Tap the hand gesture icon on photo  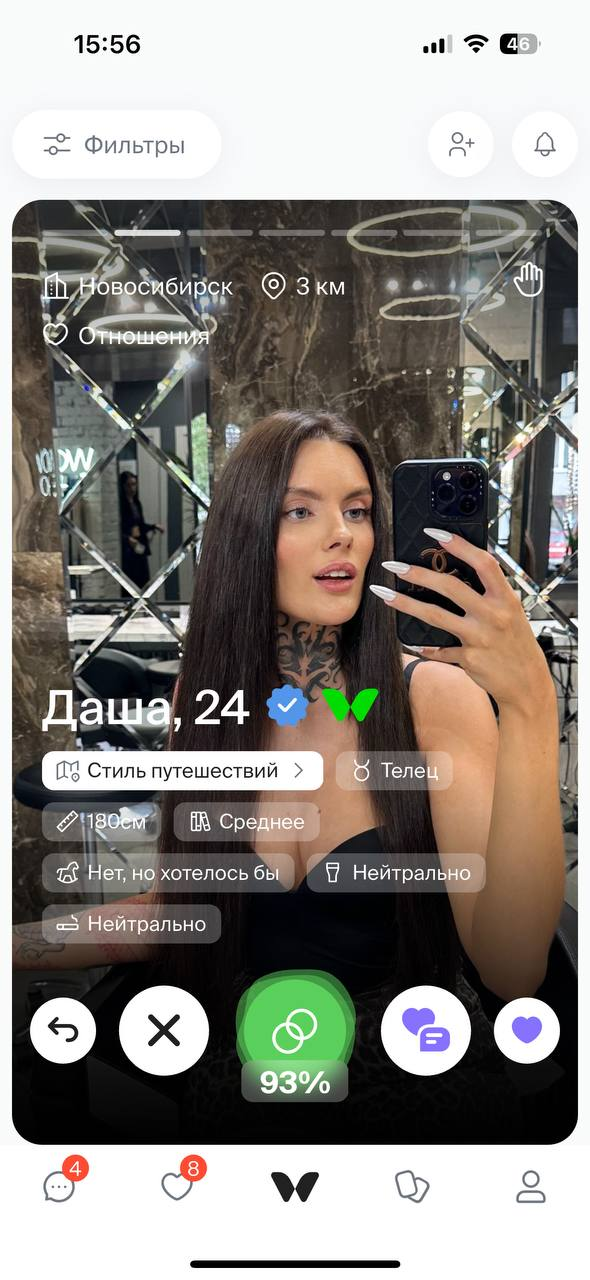(x=528, y=281)
